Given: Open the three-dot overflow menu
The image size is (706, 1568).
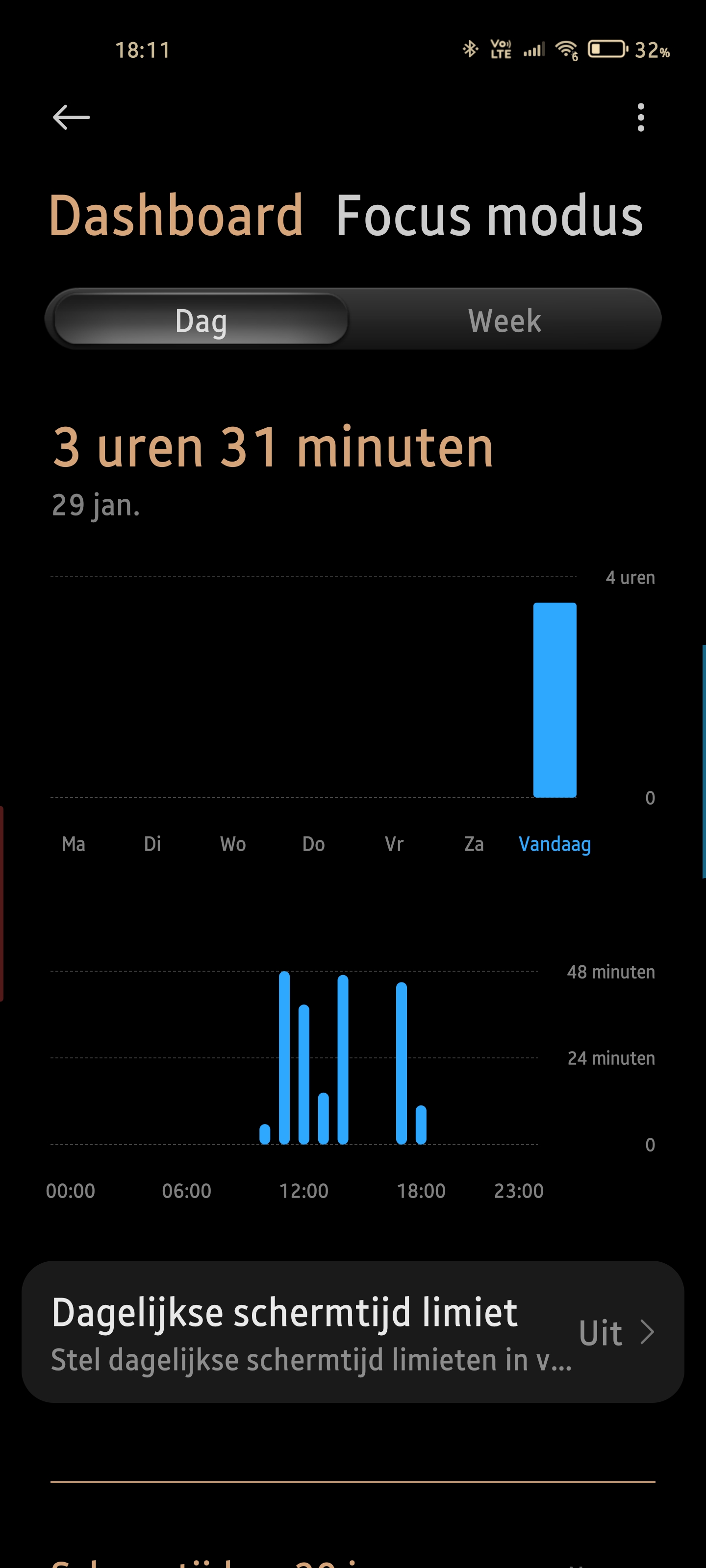Looking at the screenshot, I should coord(640,117).
